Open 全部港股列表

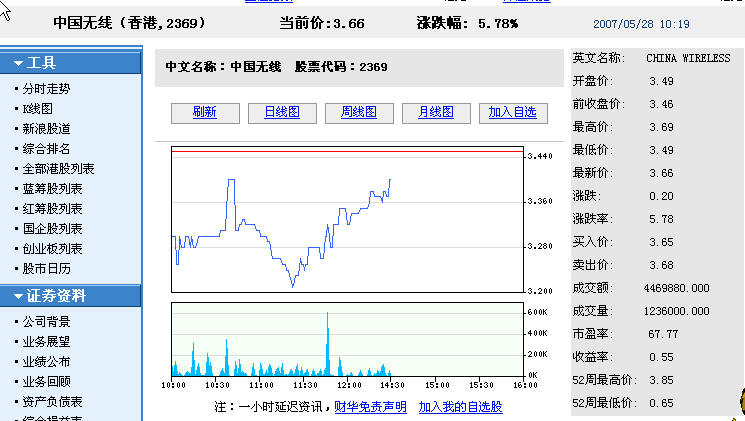point(58,168)
